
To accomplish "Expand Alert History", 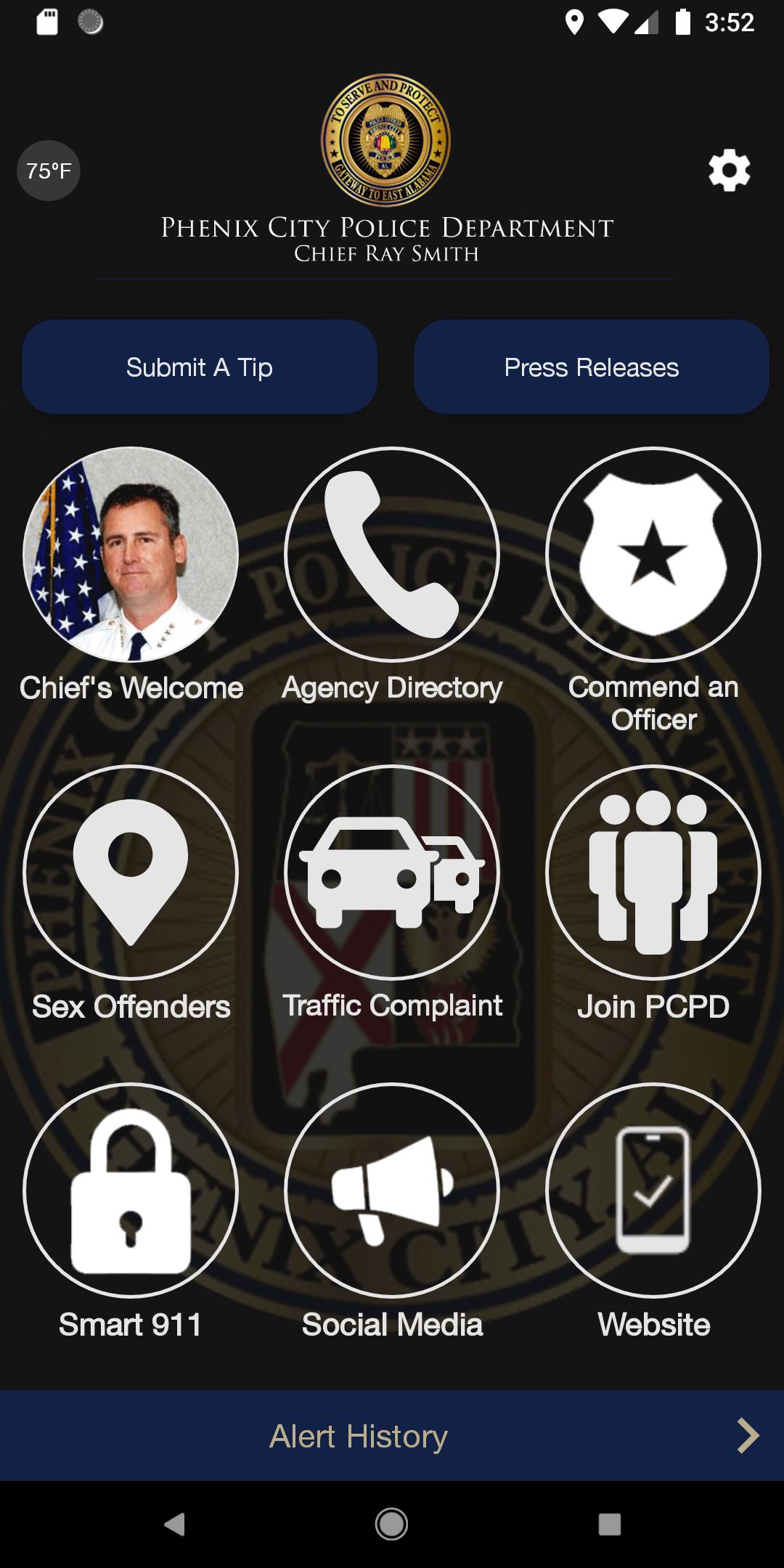I will coord(392,1436).
